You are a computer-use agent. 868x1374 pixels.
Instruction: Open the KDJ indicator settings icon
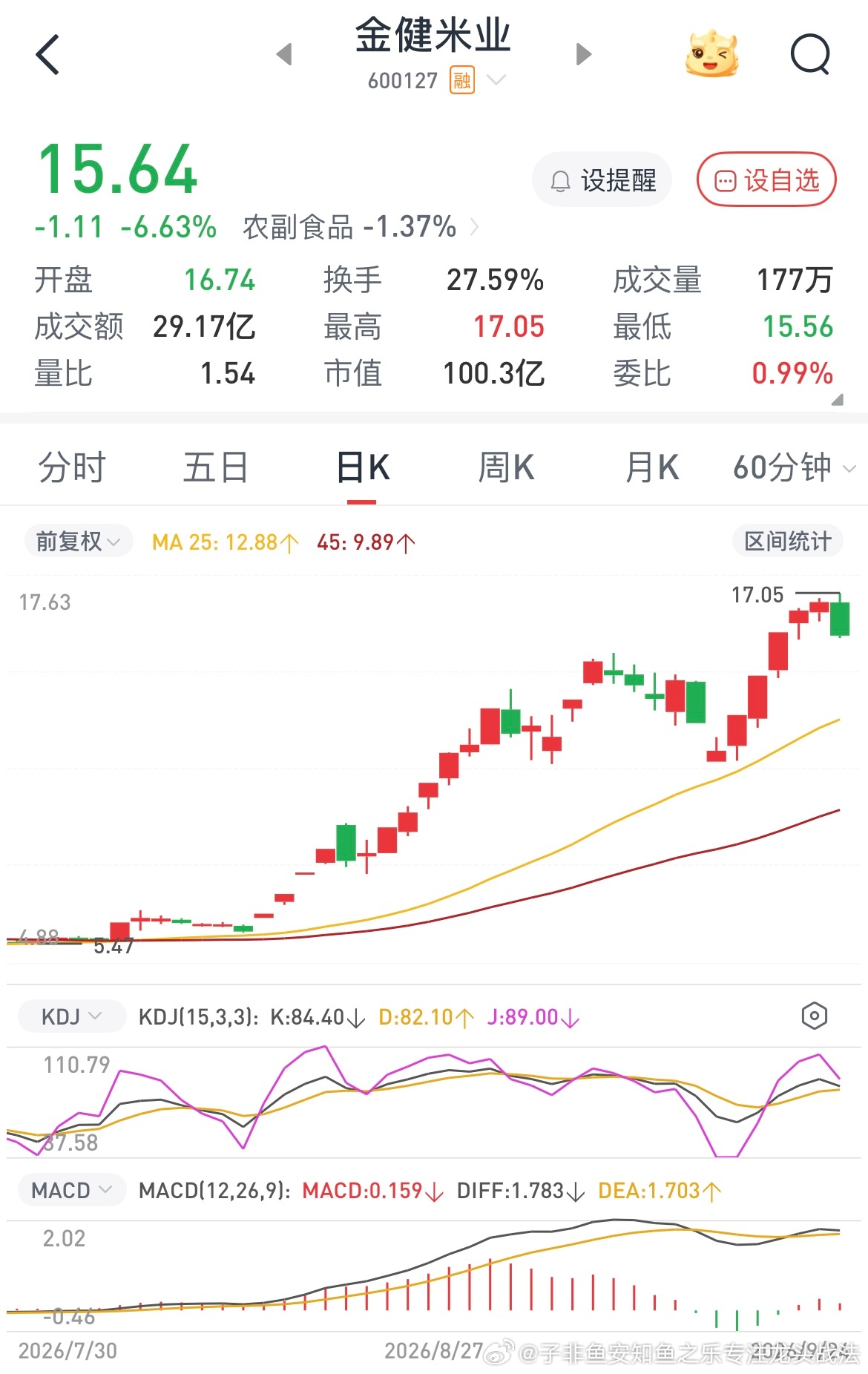(x=814, y=1016)
